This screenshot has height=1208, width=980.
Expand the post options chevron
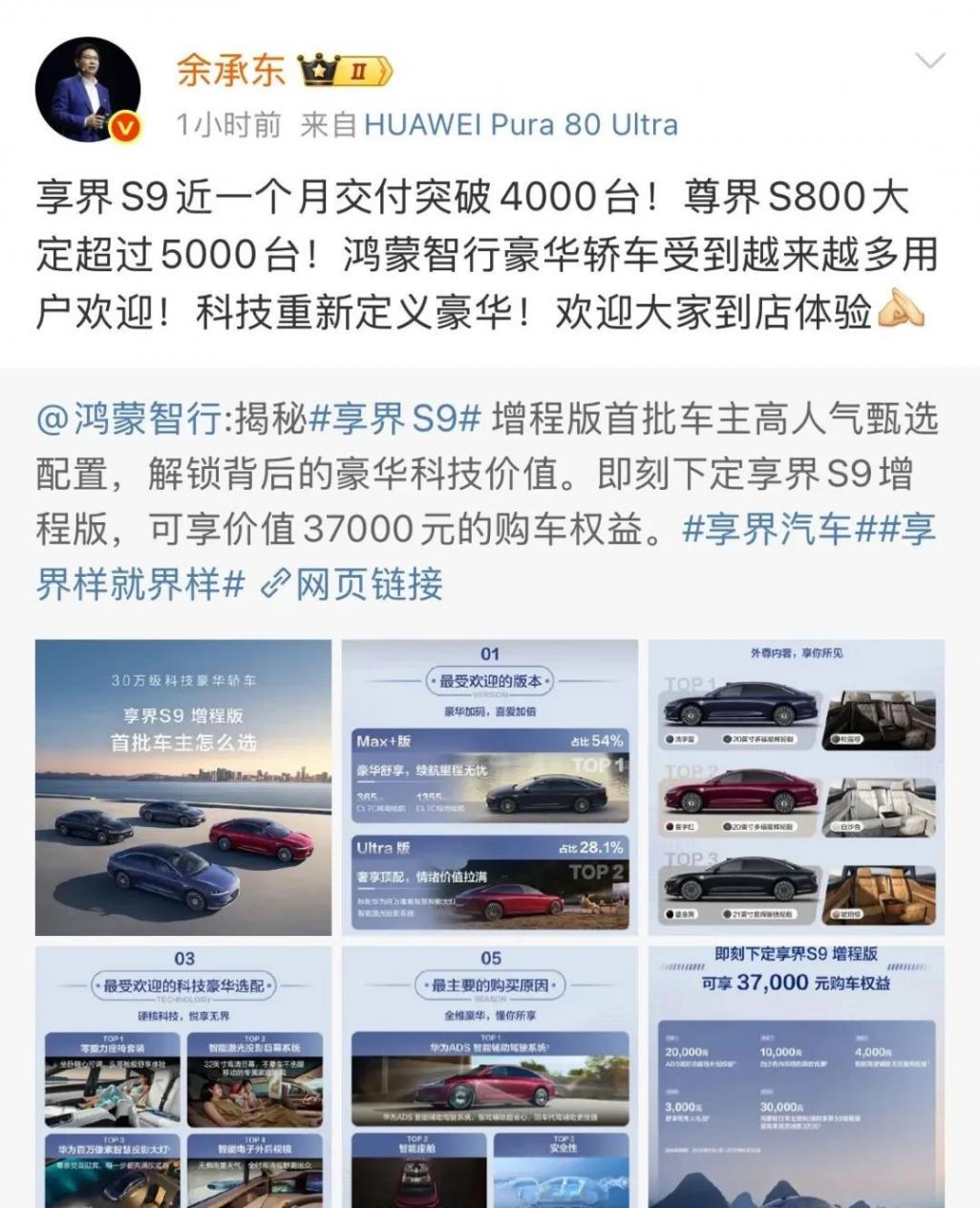(x=929, y=62)
